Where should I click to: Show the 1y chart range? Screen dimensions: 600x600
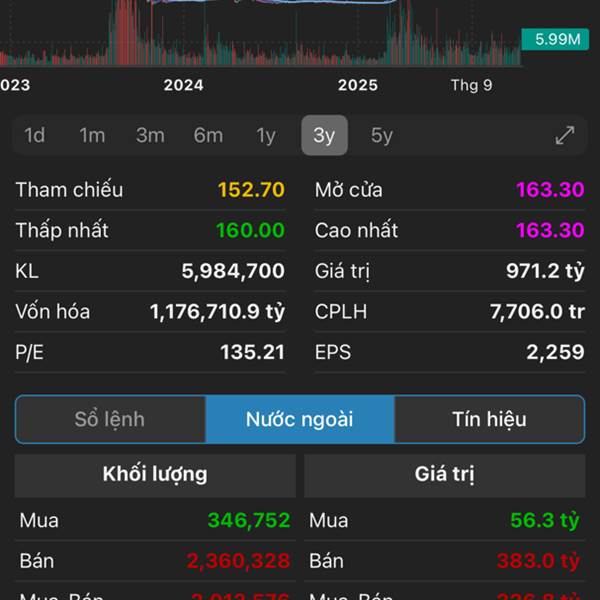click(x=266, y=136)
